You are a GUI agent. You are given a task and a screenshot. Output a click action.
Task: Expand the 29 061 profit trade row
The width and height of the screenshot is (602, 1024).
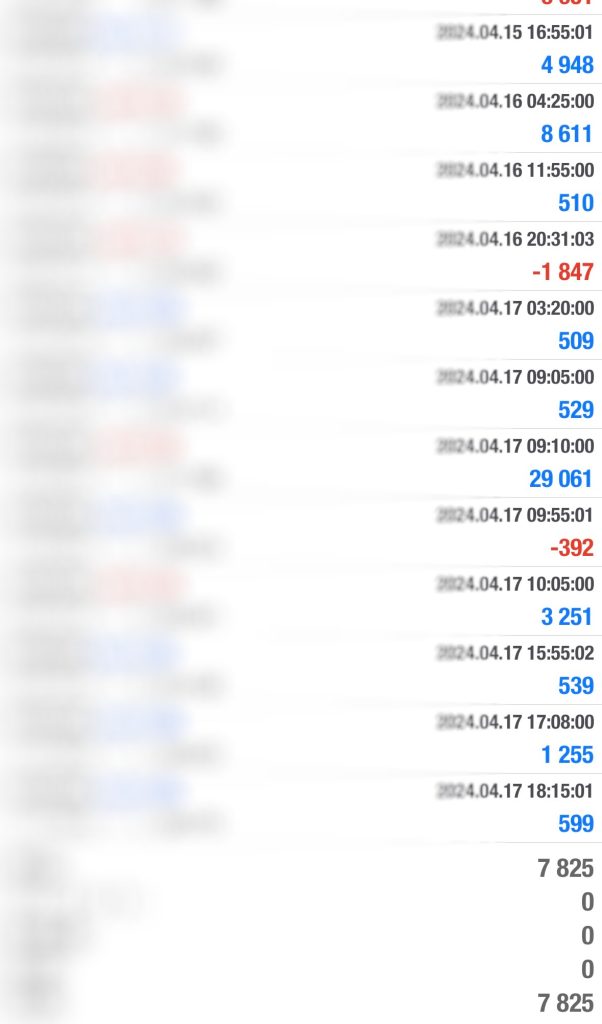pyautogui.click(x=300, y=463)
